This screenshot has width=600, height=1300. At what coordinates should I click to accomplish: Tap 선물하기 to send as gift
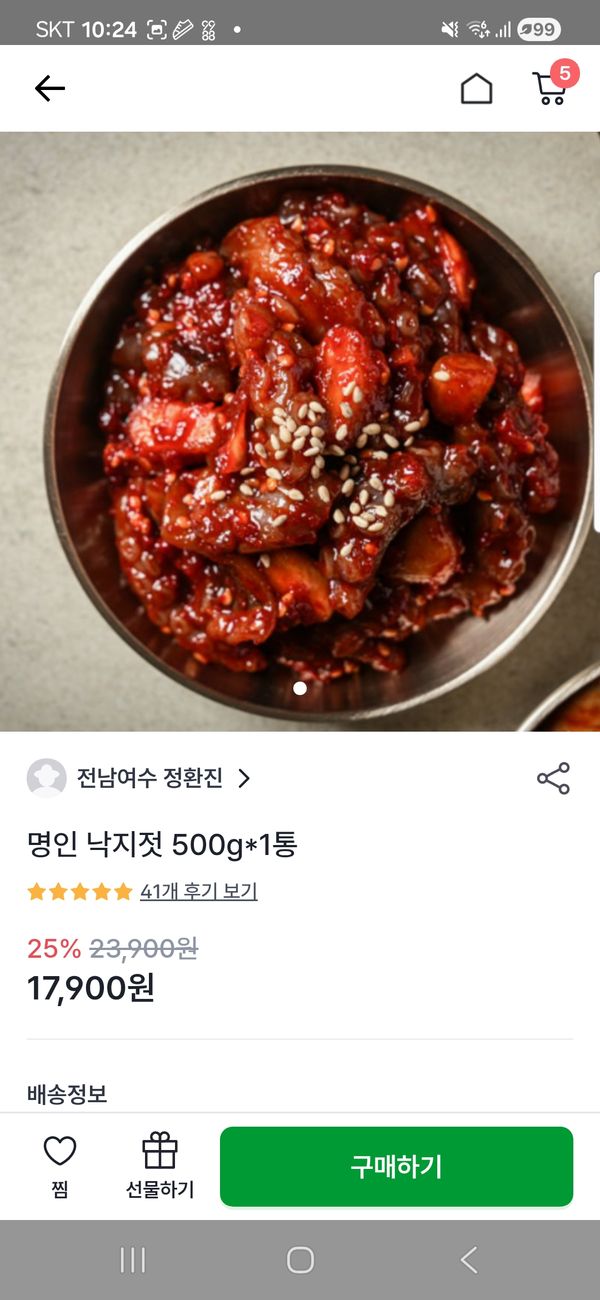coord(160,1165)
